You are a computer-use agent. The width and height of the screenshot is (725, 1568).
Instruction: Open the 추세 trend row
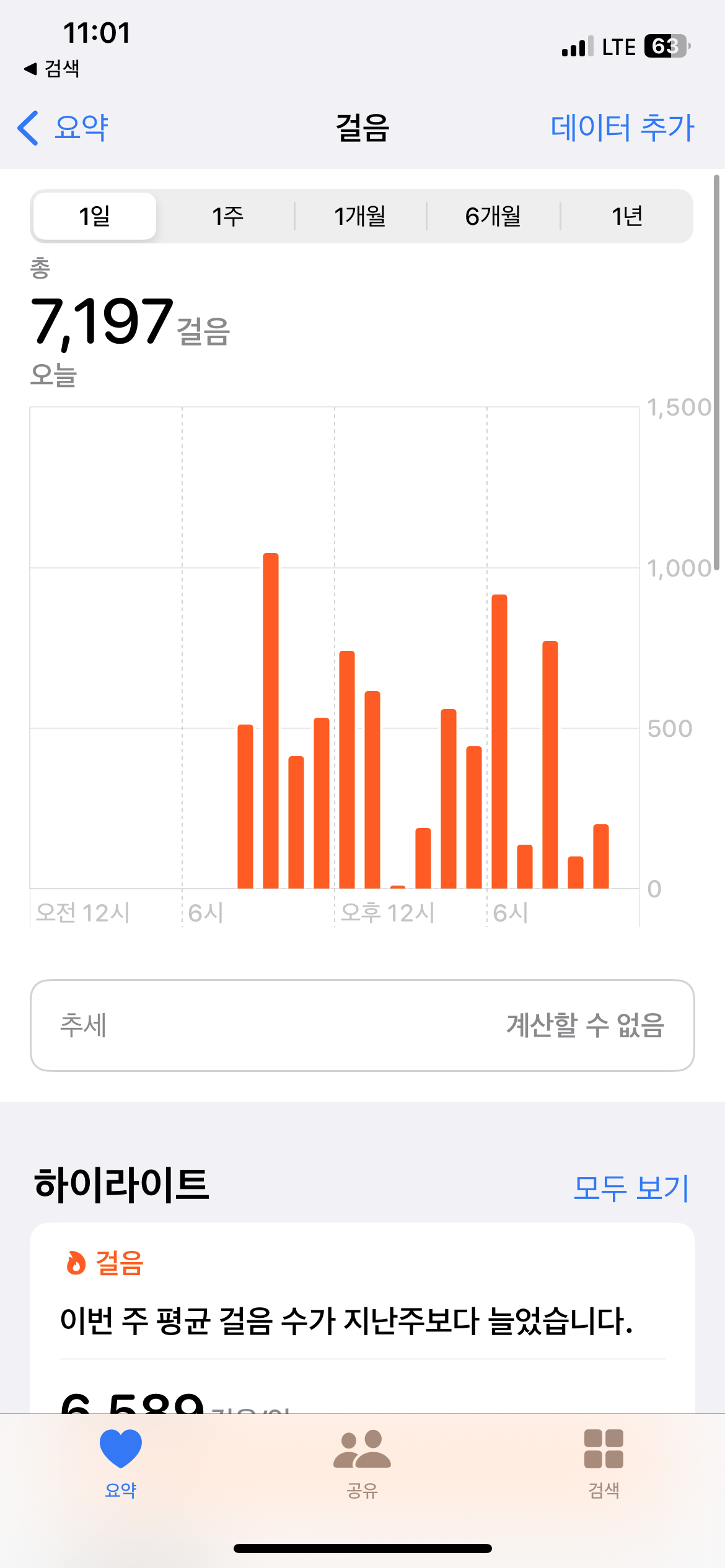point(362,1025)
